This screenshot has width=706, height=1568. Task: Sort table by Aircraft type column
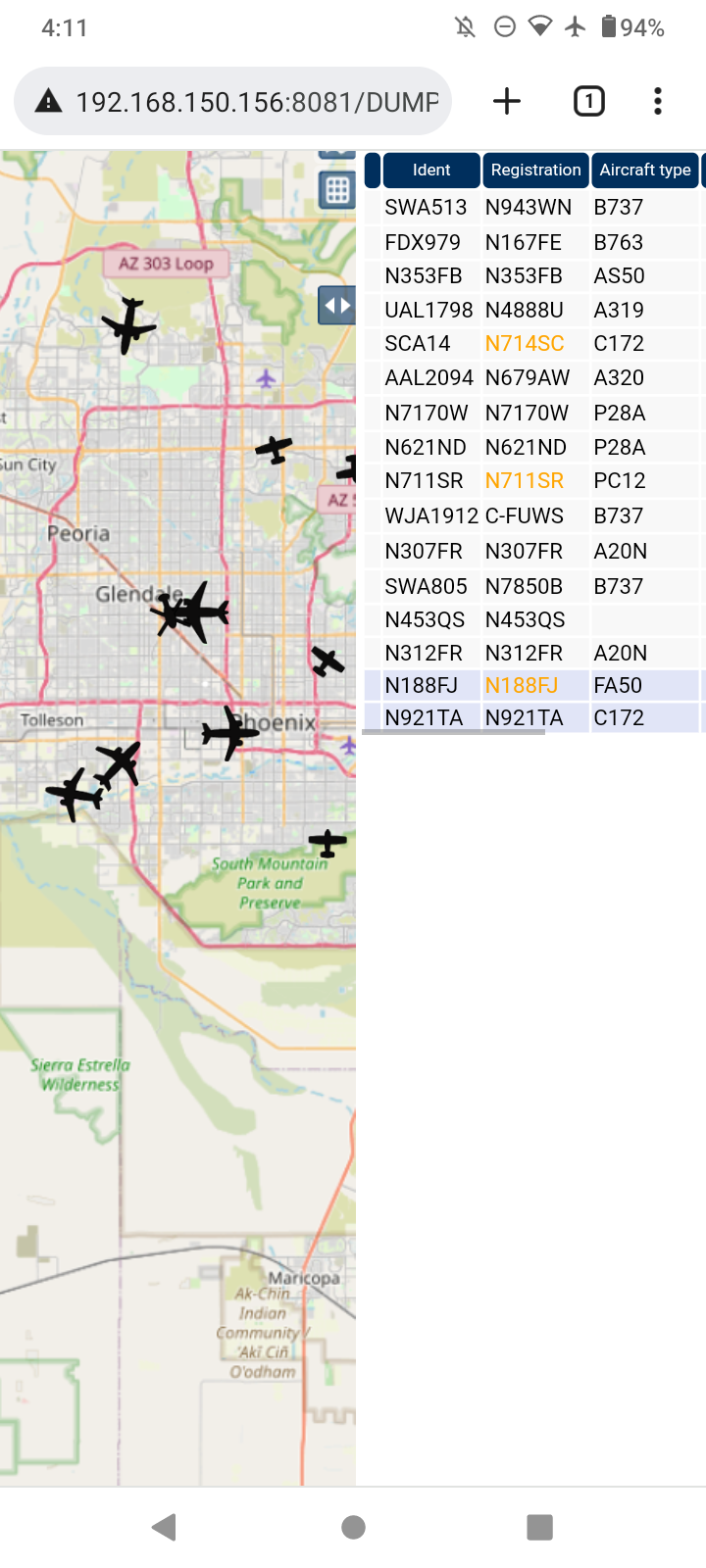pos(645,170)
